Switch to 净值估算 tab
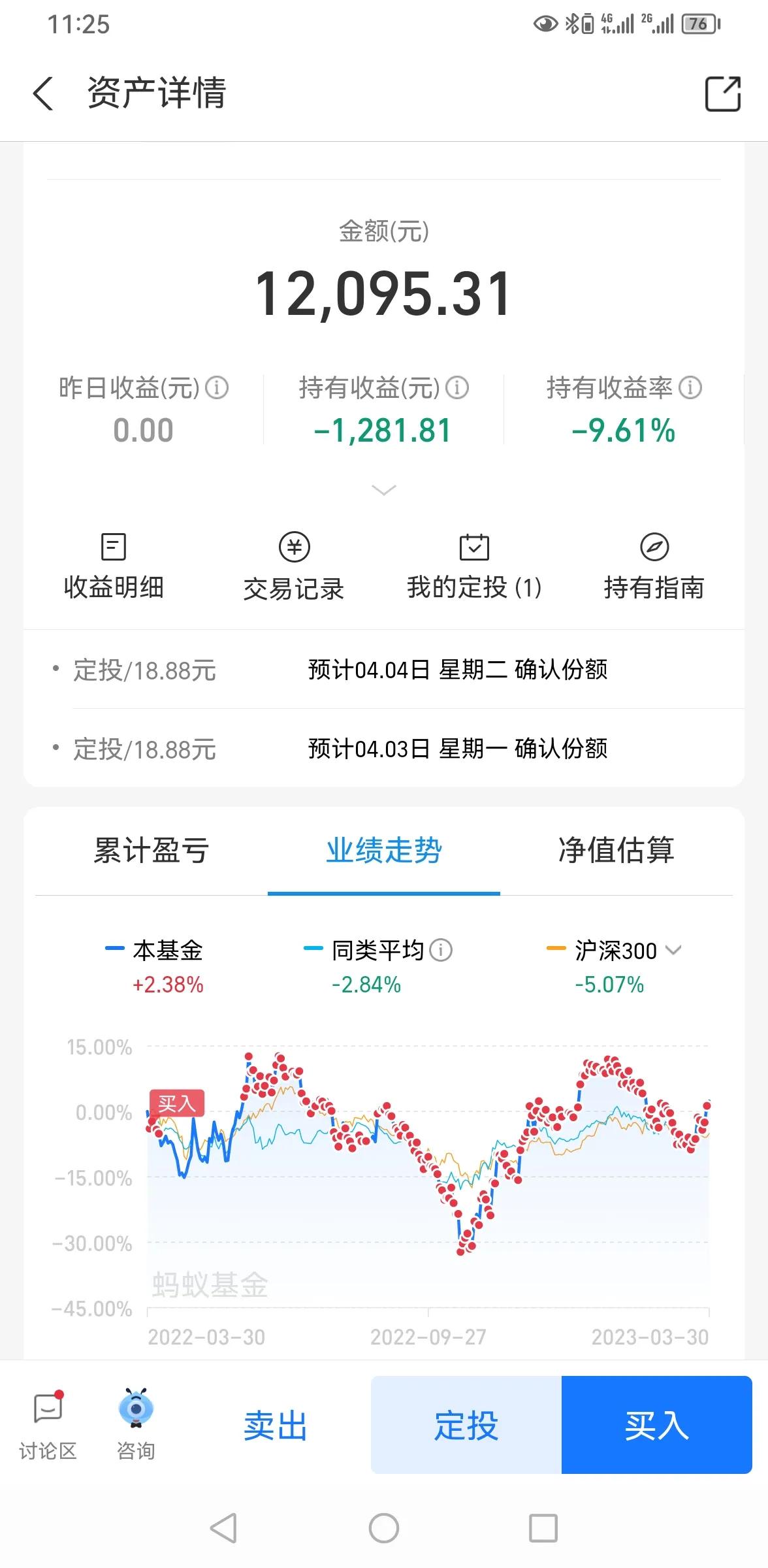The image size is (768, 1568). 616,851
